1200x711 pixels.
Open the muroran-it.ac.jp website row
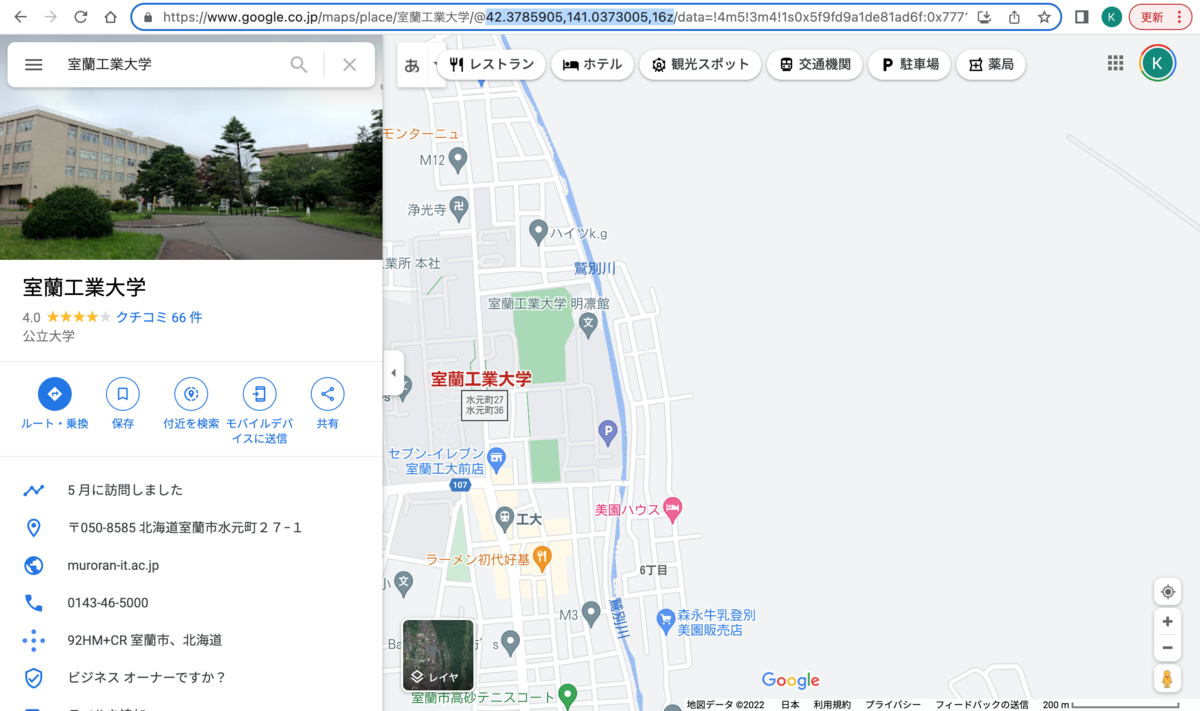(x=113, y=565)
